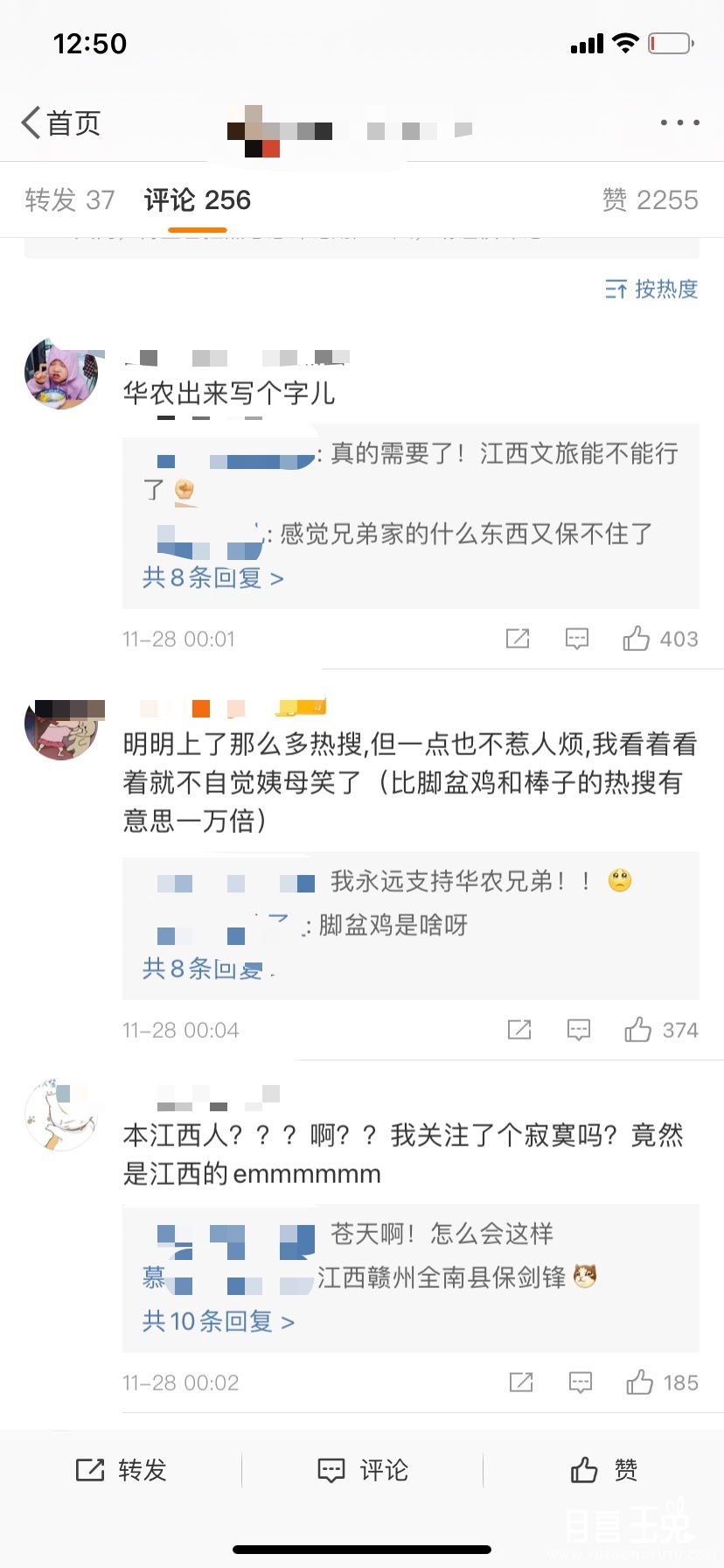
Task: Reply to the comment posted at 11-28 00:01
Action: coord(577,639)
